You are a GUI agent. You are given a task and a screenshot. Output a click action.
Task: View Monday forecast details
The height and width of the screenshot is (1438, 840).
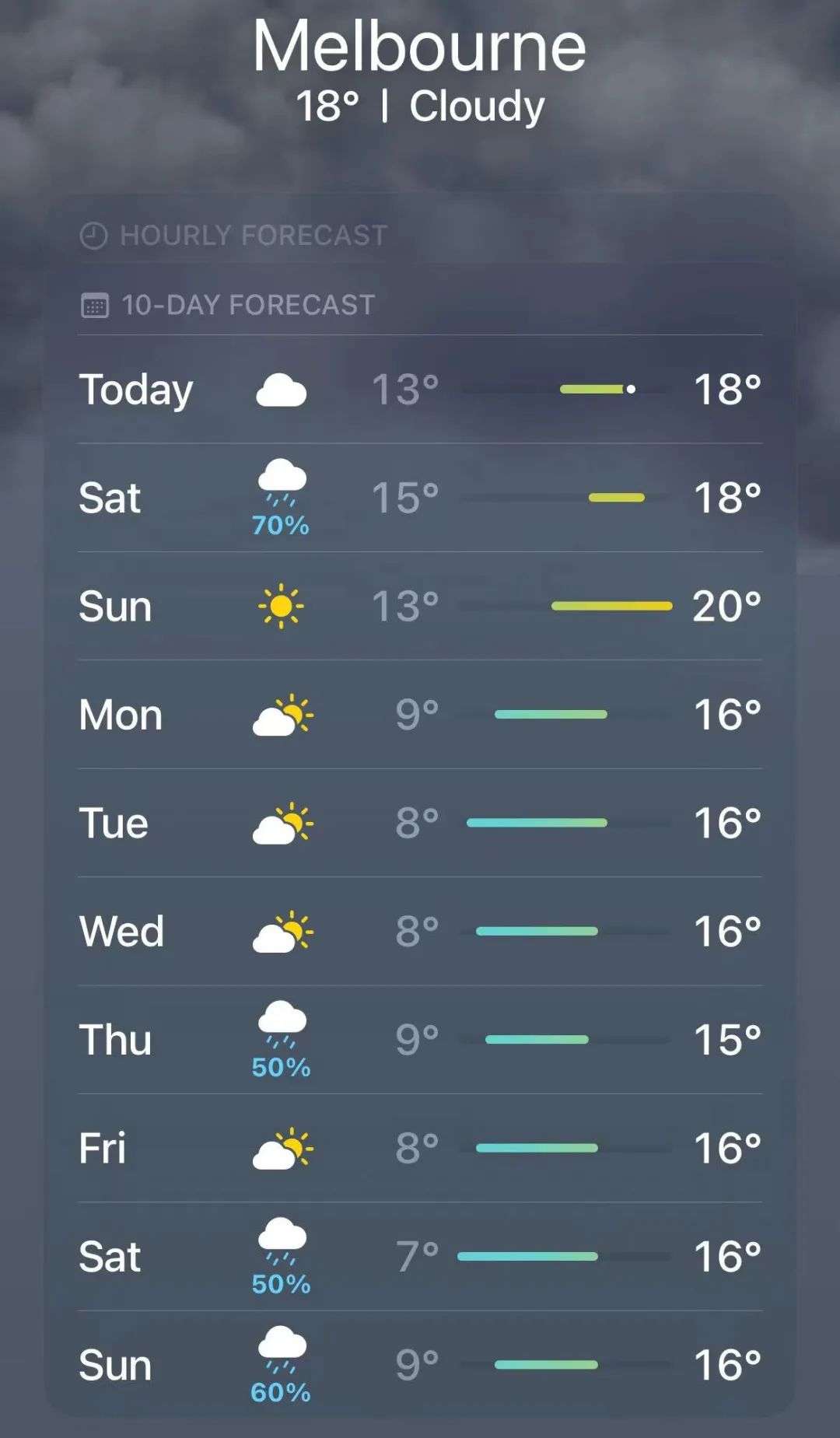[x=420, y=714]
